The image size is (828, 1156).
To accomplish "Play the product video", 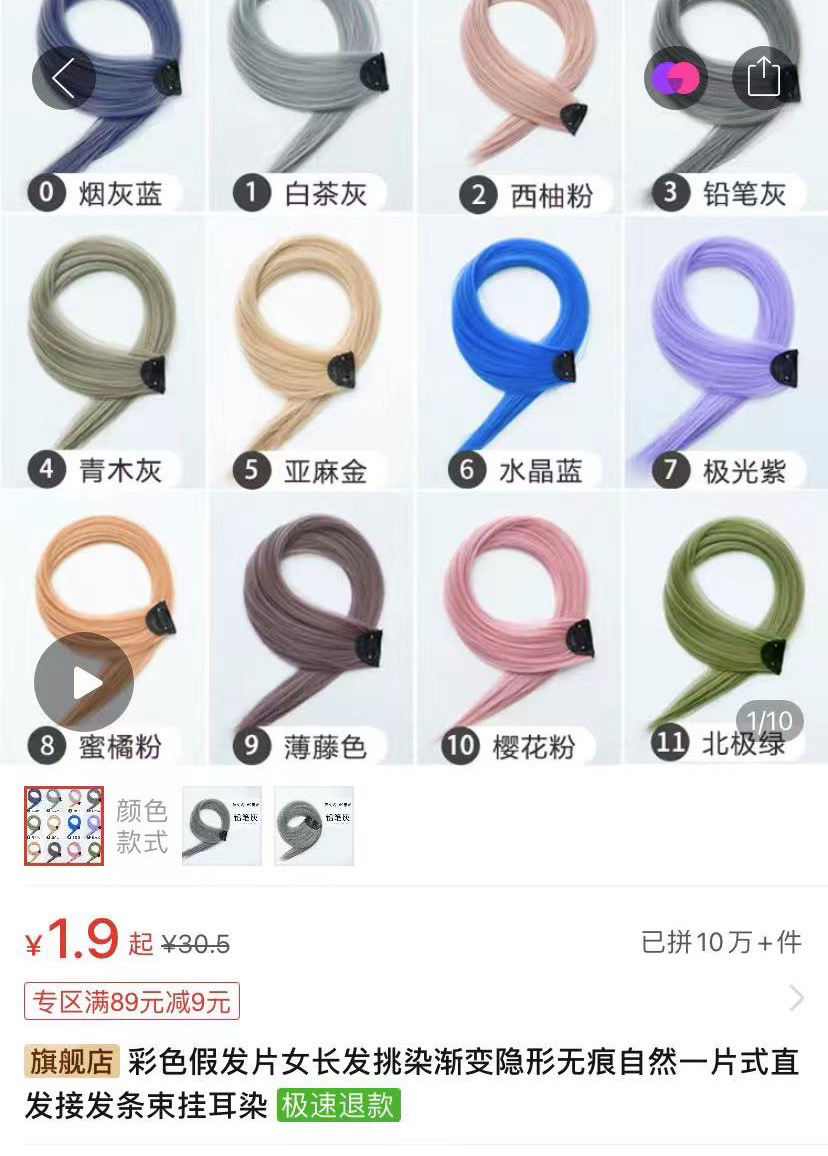I will click(x=84, y=683).
